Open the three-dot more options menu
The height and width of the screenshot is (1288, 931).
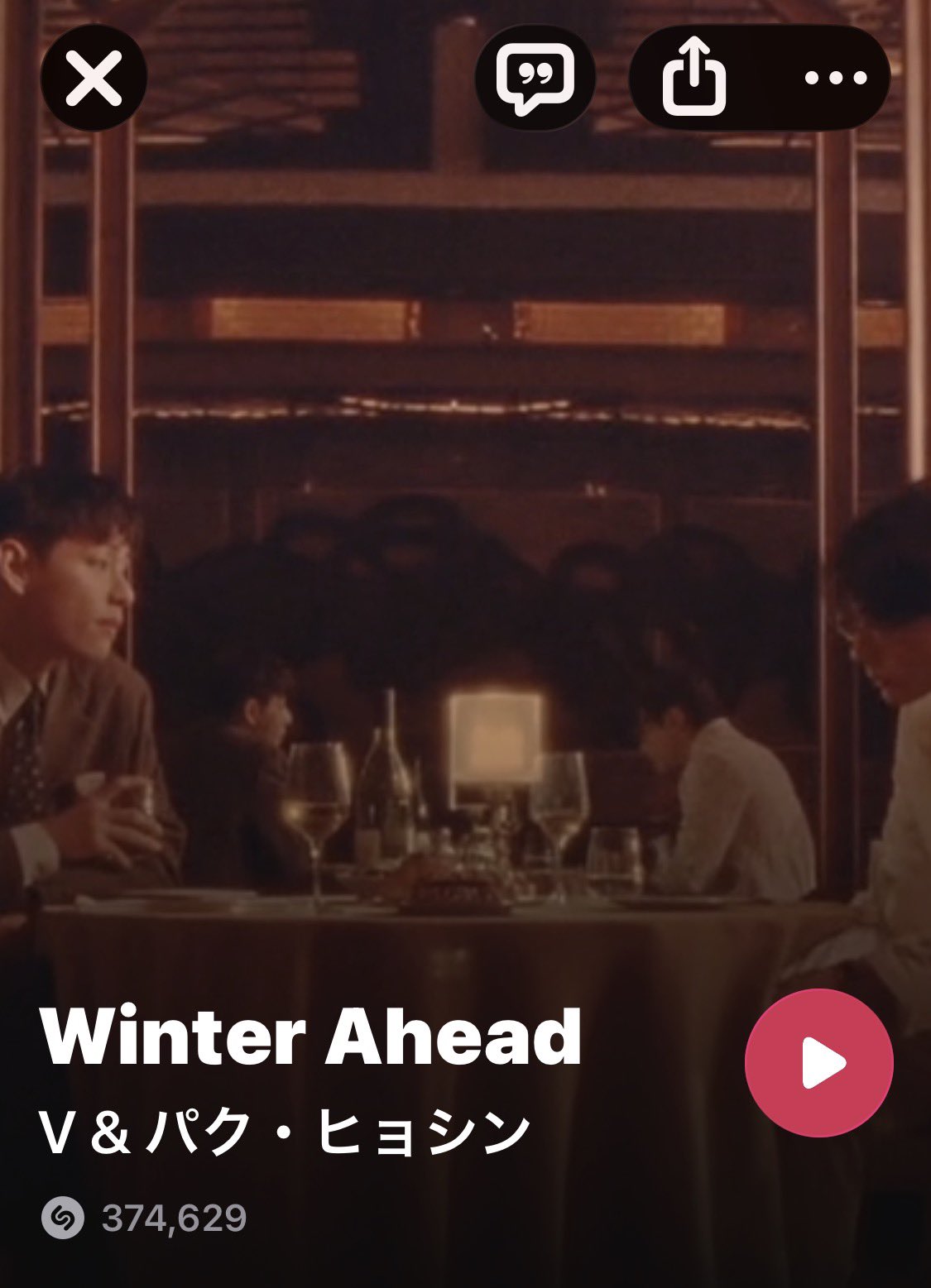835,78
